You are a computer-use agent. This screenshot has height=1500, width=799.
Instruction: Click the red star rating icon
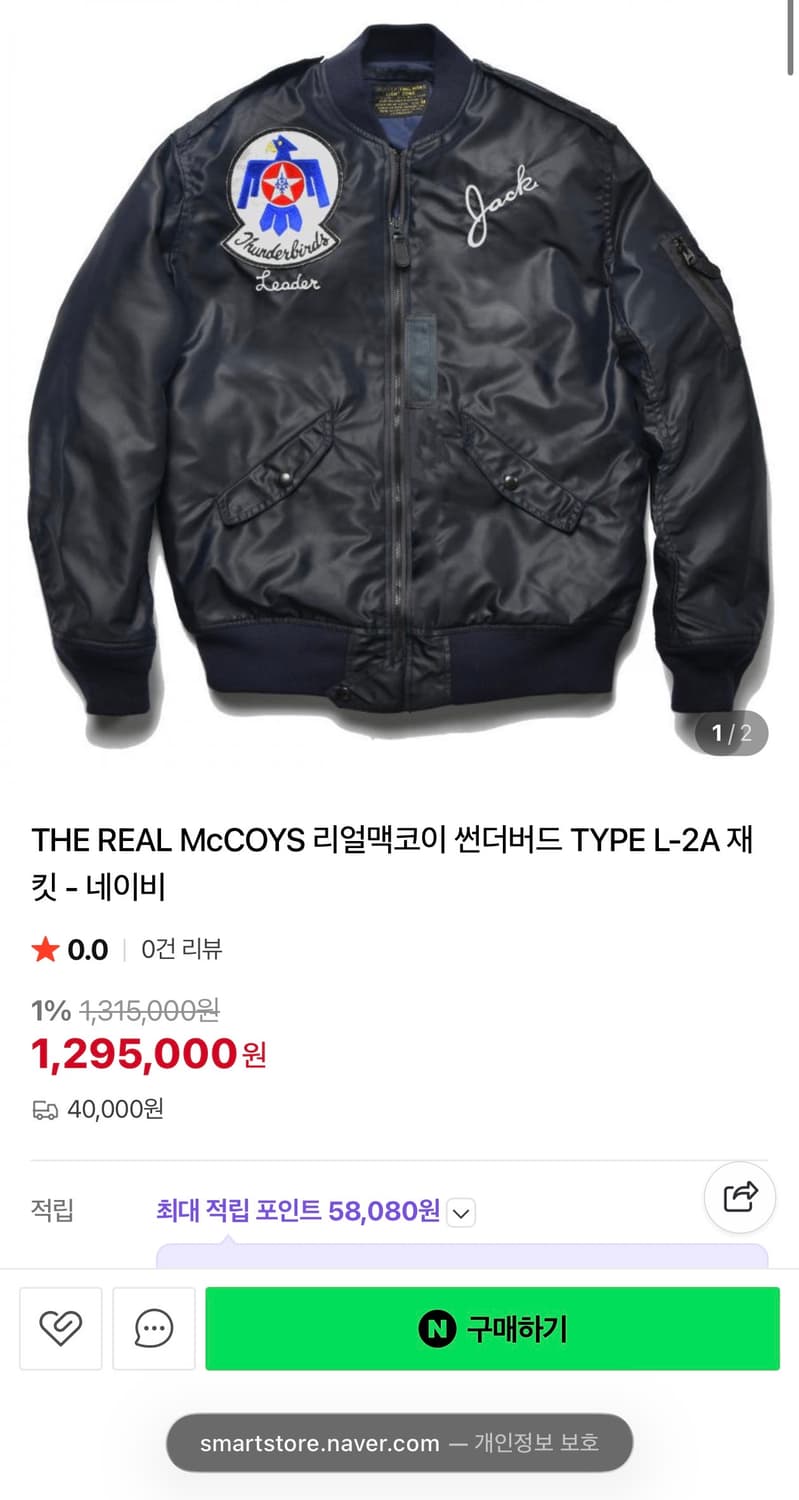pyautogui.click(x=44, y=949)
